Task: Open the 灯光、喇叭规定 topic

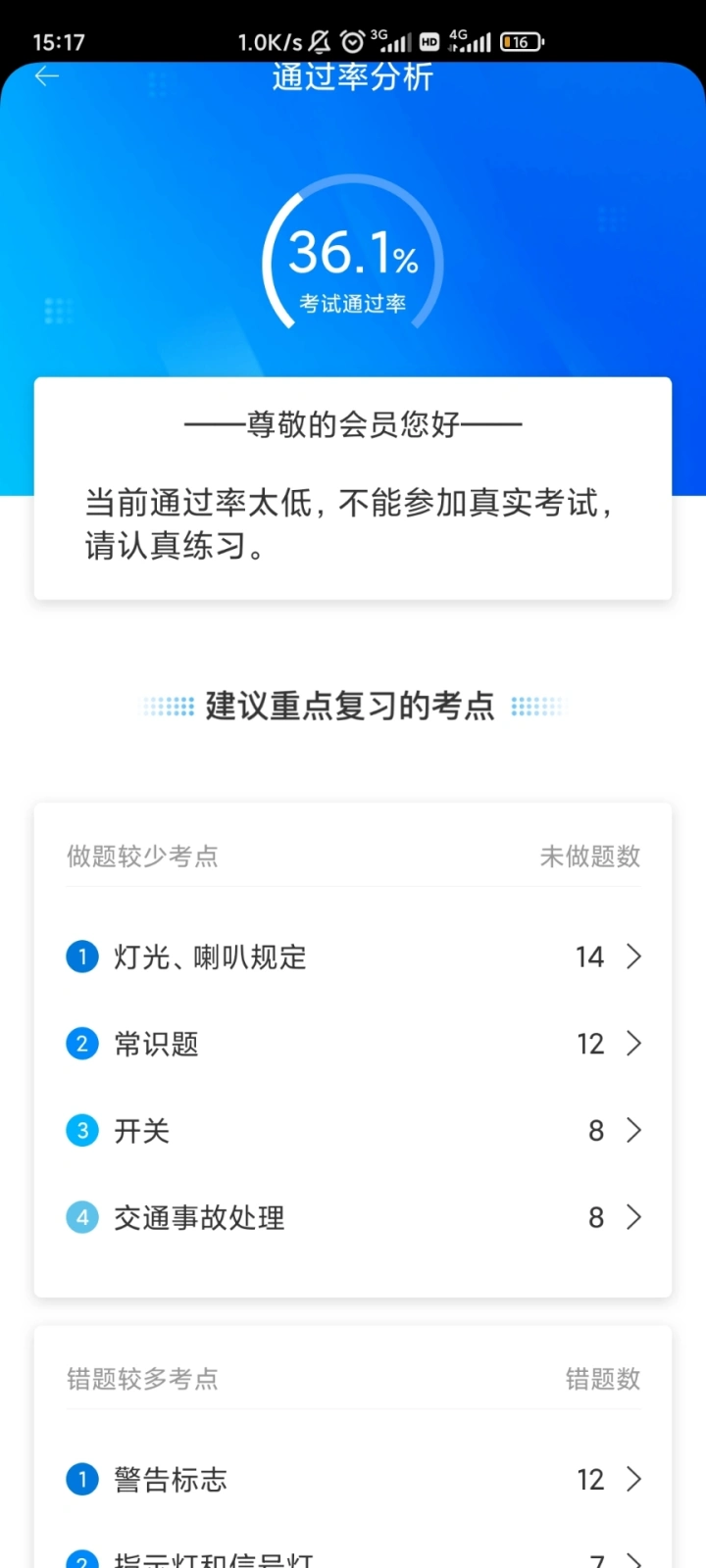Action: [x=353, y=956]
